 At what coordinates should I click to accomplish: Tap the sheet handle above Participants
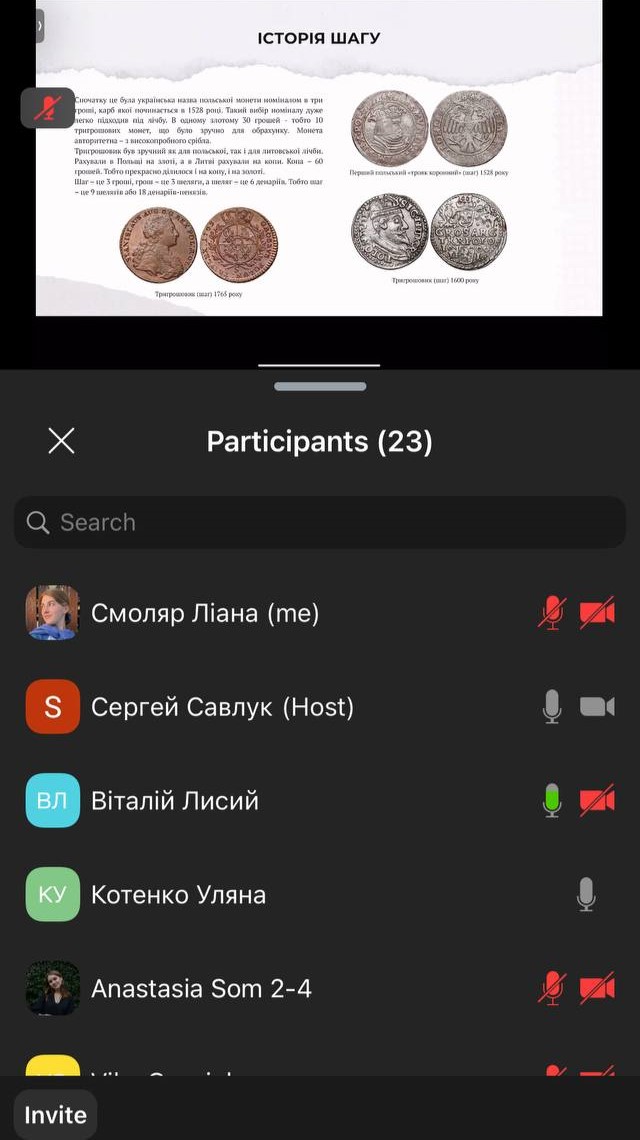point(320,386)
